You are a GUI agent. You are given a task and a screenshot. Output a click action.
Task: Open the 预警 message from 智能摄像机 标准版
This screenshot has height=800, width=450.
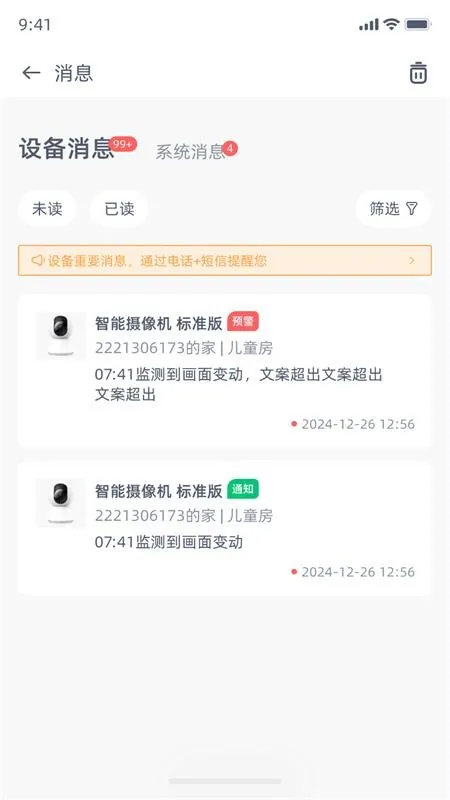point(225,371)
